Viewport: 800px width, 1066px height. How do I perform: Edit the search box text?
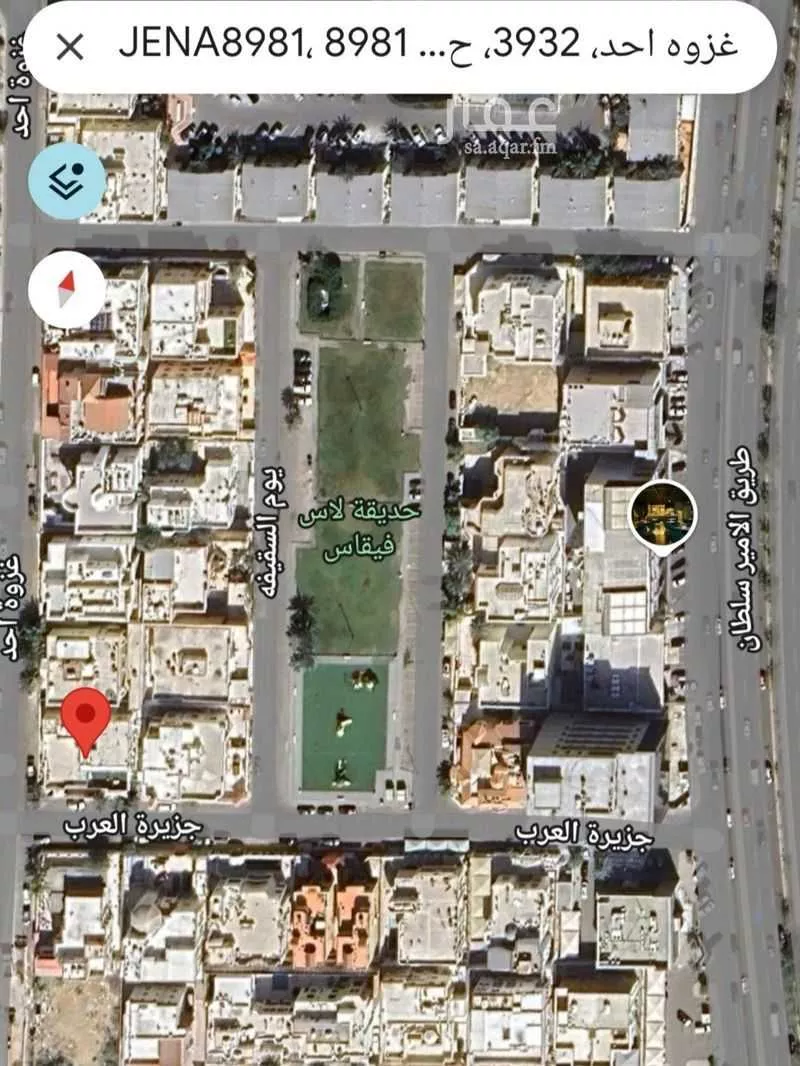[x=430, y=46]
